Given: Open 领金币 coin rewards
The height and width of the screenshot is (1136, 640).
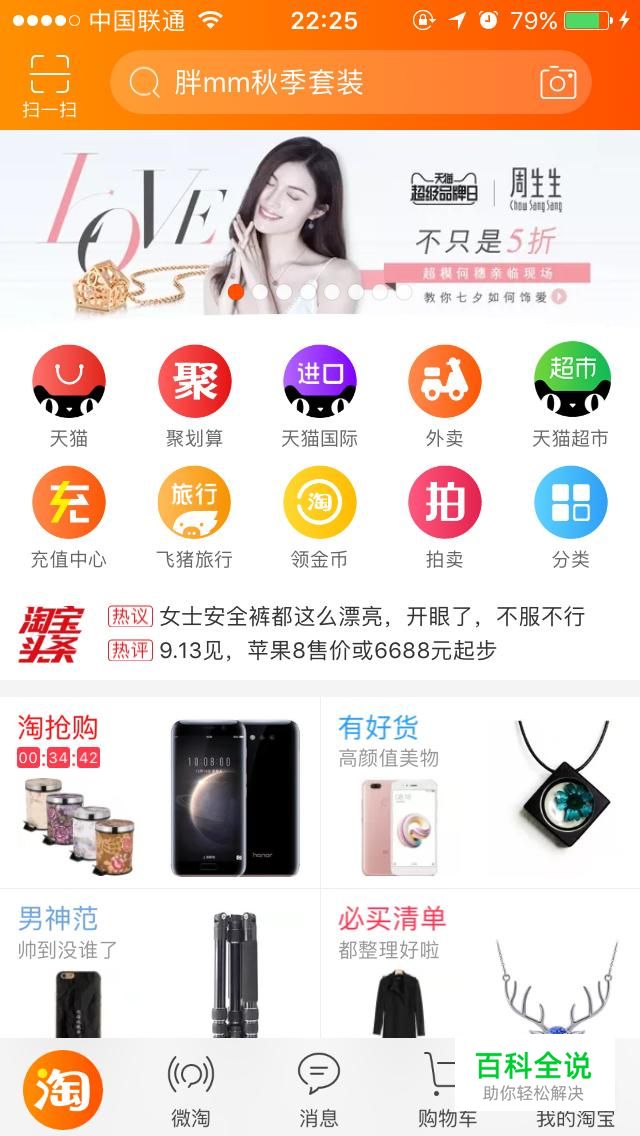Looking at the screenshot, I should pos(319,516).
